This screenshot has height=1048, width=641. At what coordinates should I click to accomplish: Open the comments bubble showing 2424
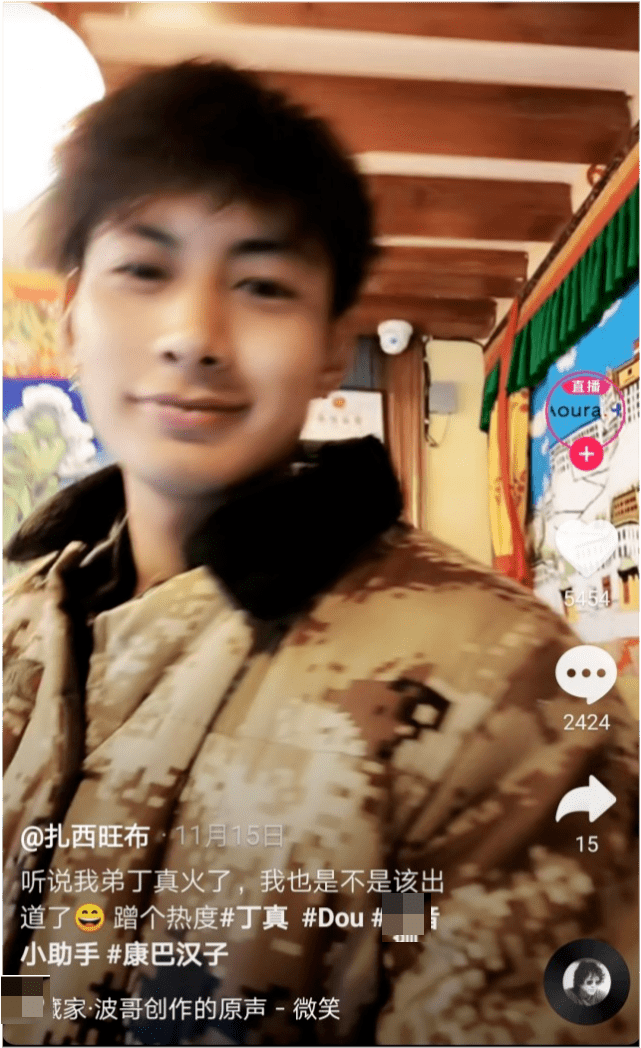pyautogui.click(x=586, y=675)
